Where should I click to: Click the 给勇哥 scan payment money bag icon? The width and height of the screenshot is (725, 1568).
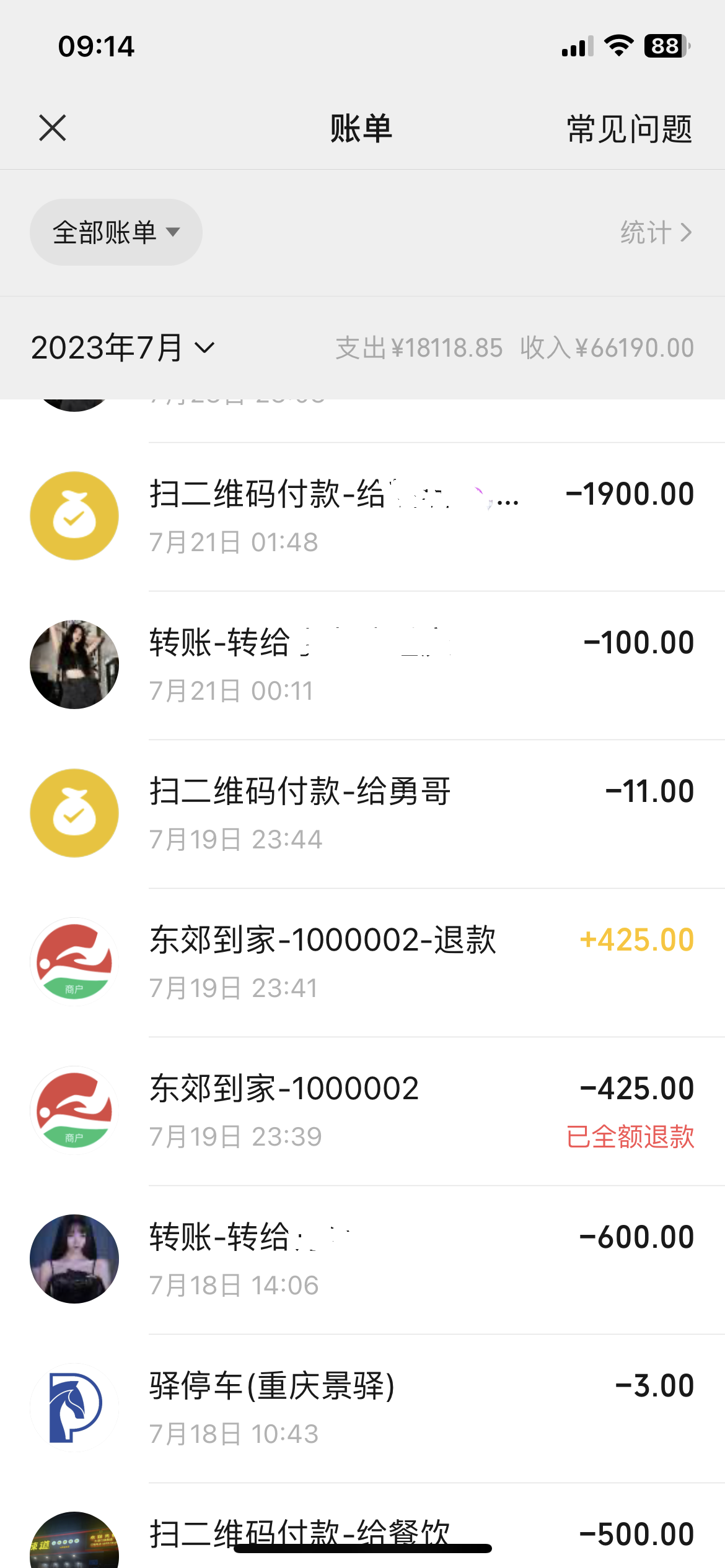tap(74, 814)
